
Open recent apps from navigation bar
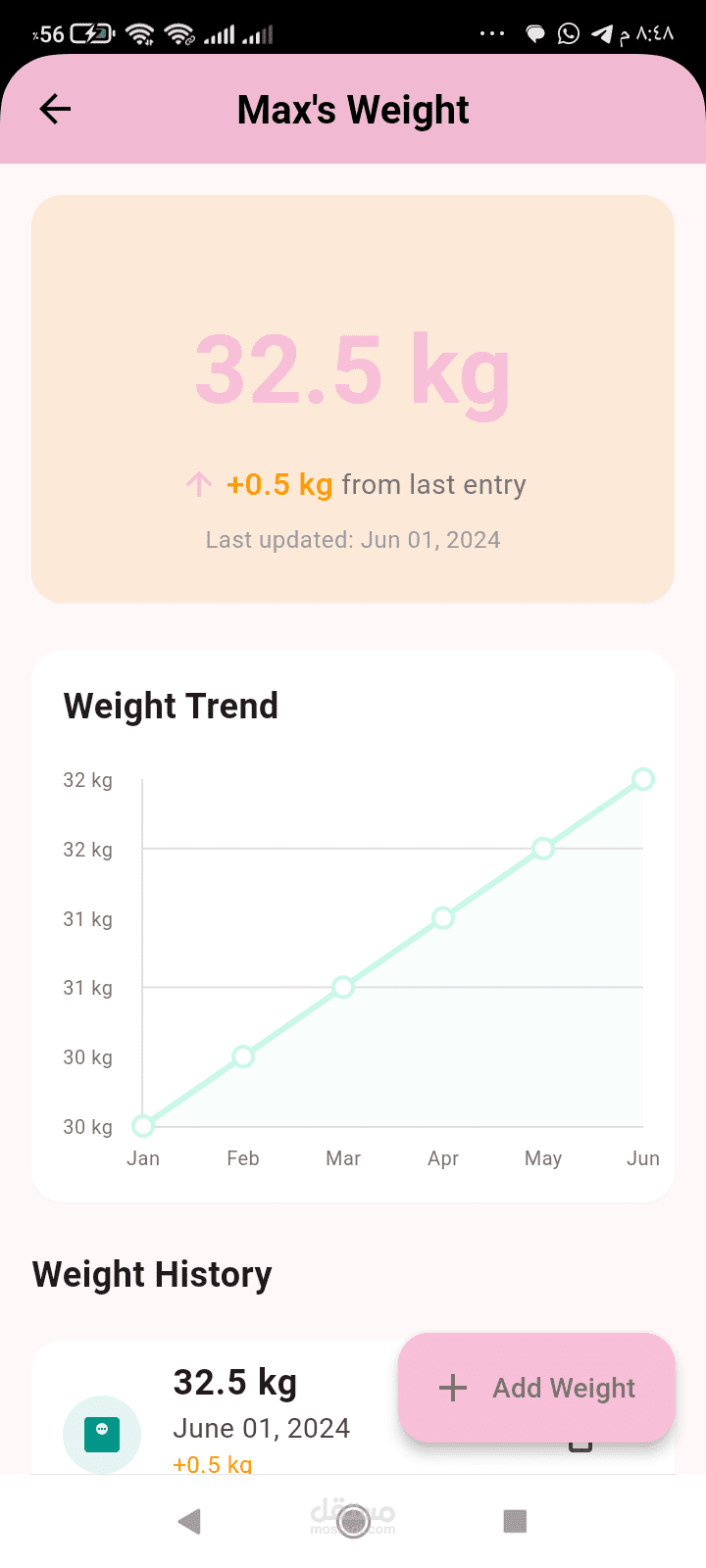[x=515, y=1521]
